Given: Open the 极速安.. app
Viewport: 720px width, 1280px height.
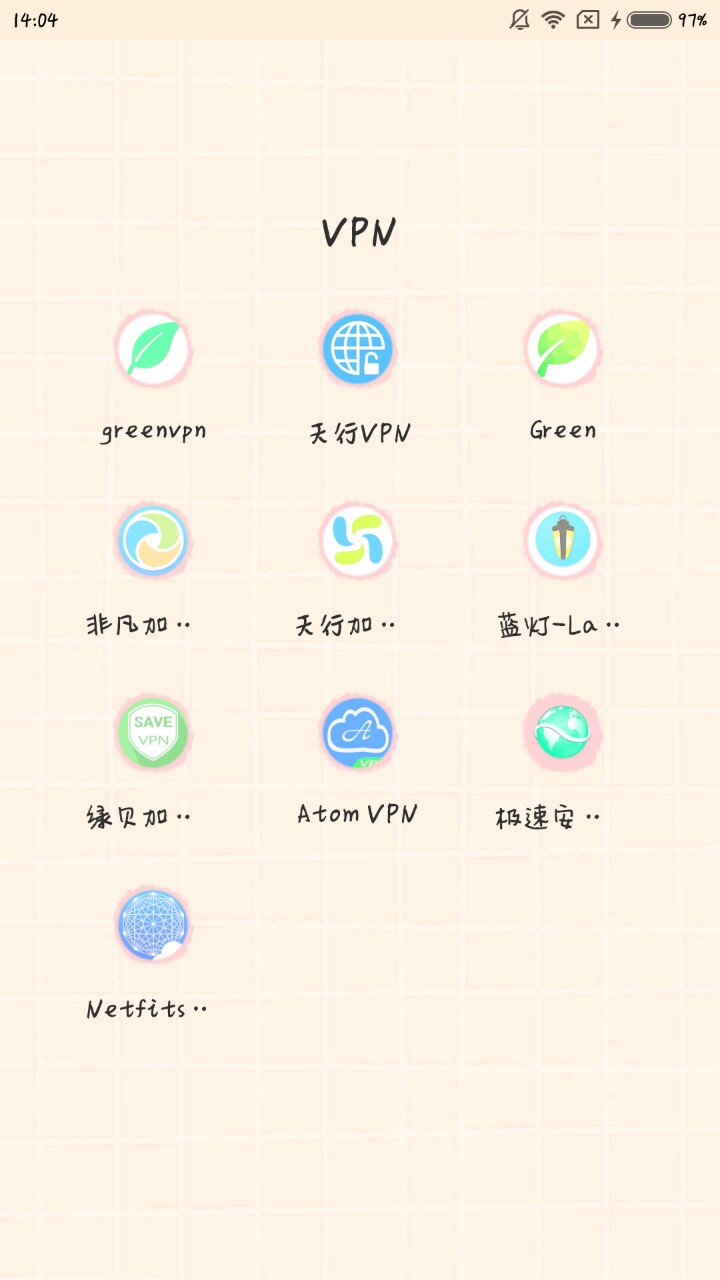Looking at the screenshot, I should [x=562, y=733].
